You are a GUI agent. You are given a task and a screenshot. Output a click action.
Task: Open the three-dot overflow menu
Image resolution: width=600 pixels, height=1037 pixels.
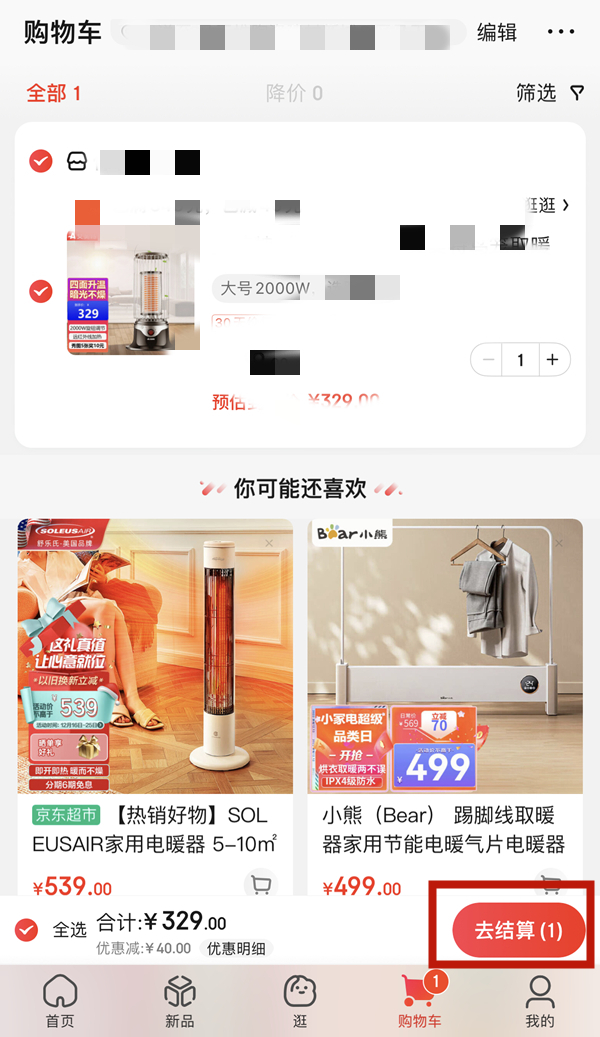[x=561, y=32]
